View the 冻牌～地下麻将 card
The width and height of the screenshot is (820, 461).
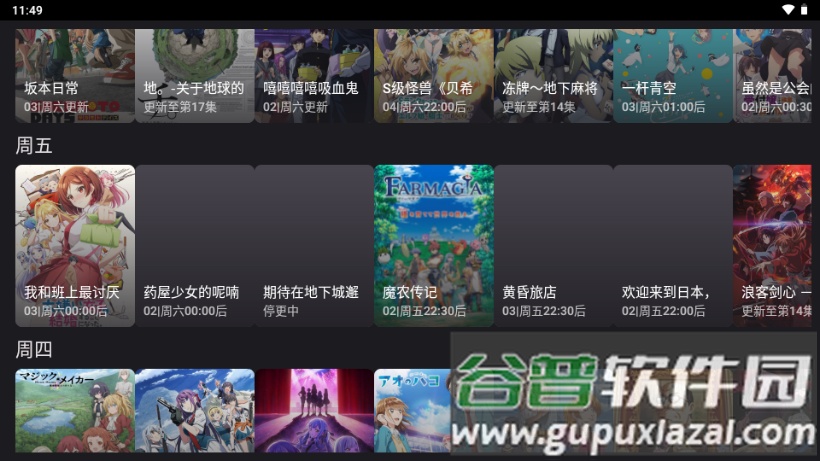point(553,75)
